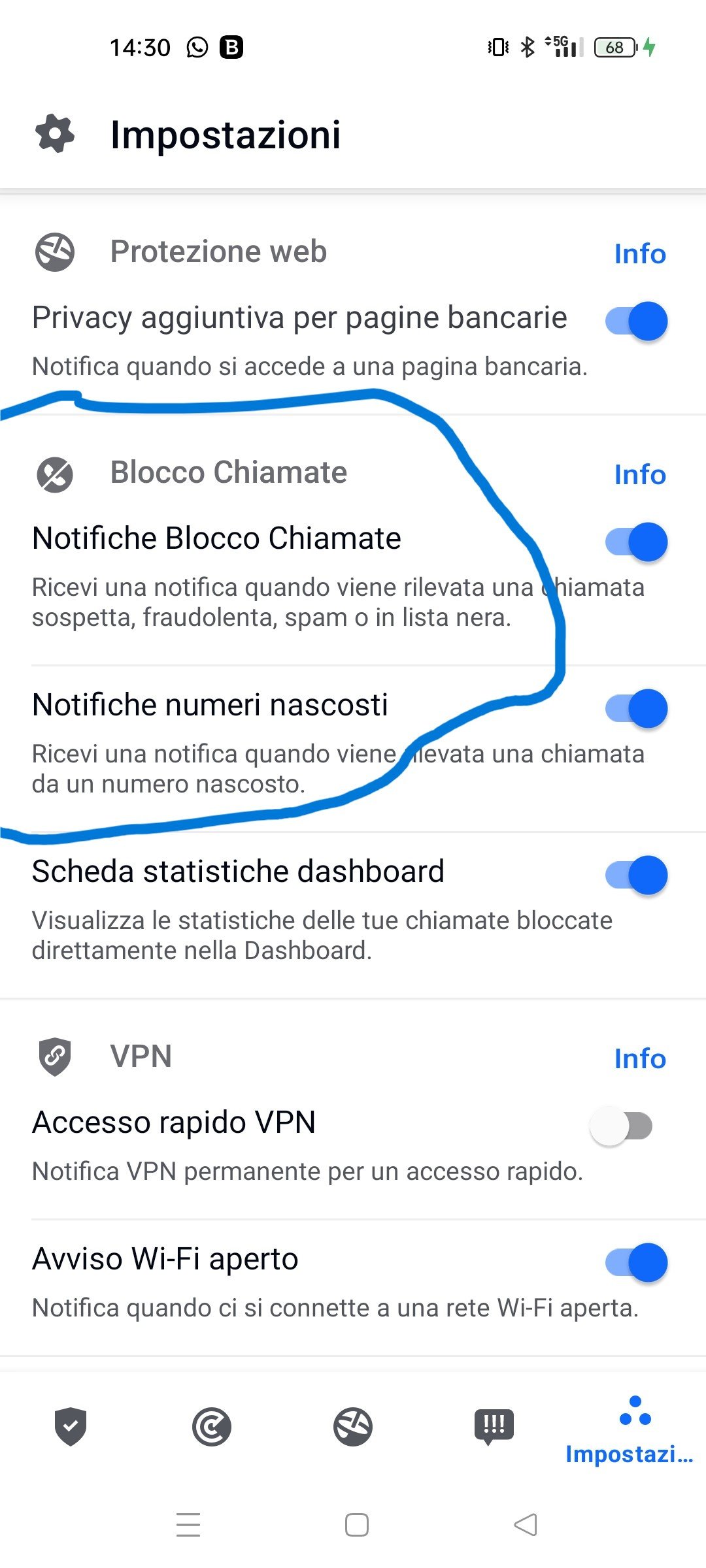Tap the system back button
Screen dimensions: 706x1568
click(526, 1525)
